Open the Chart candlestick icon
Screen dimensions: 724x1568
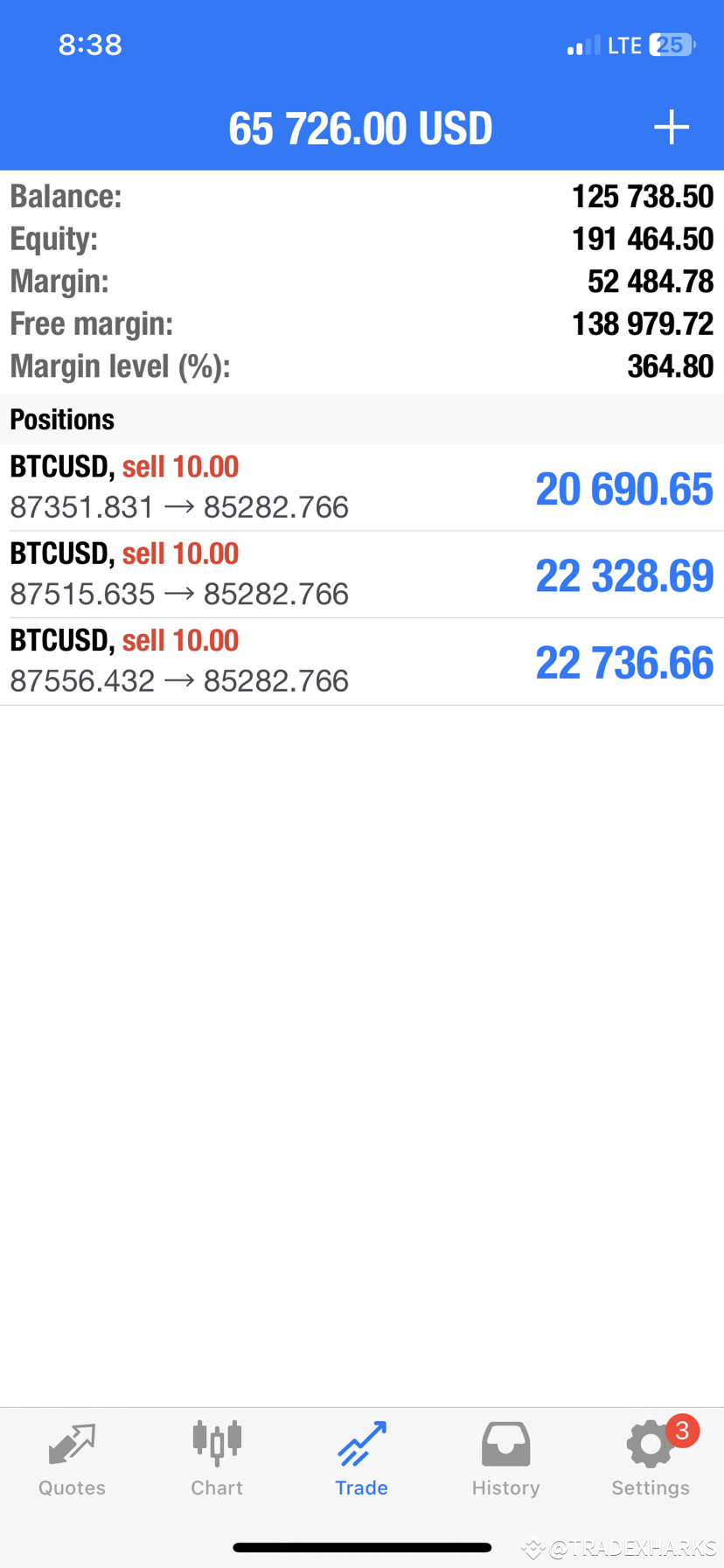point(217,1440)
